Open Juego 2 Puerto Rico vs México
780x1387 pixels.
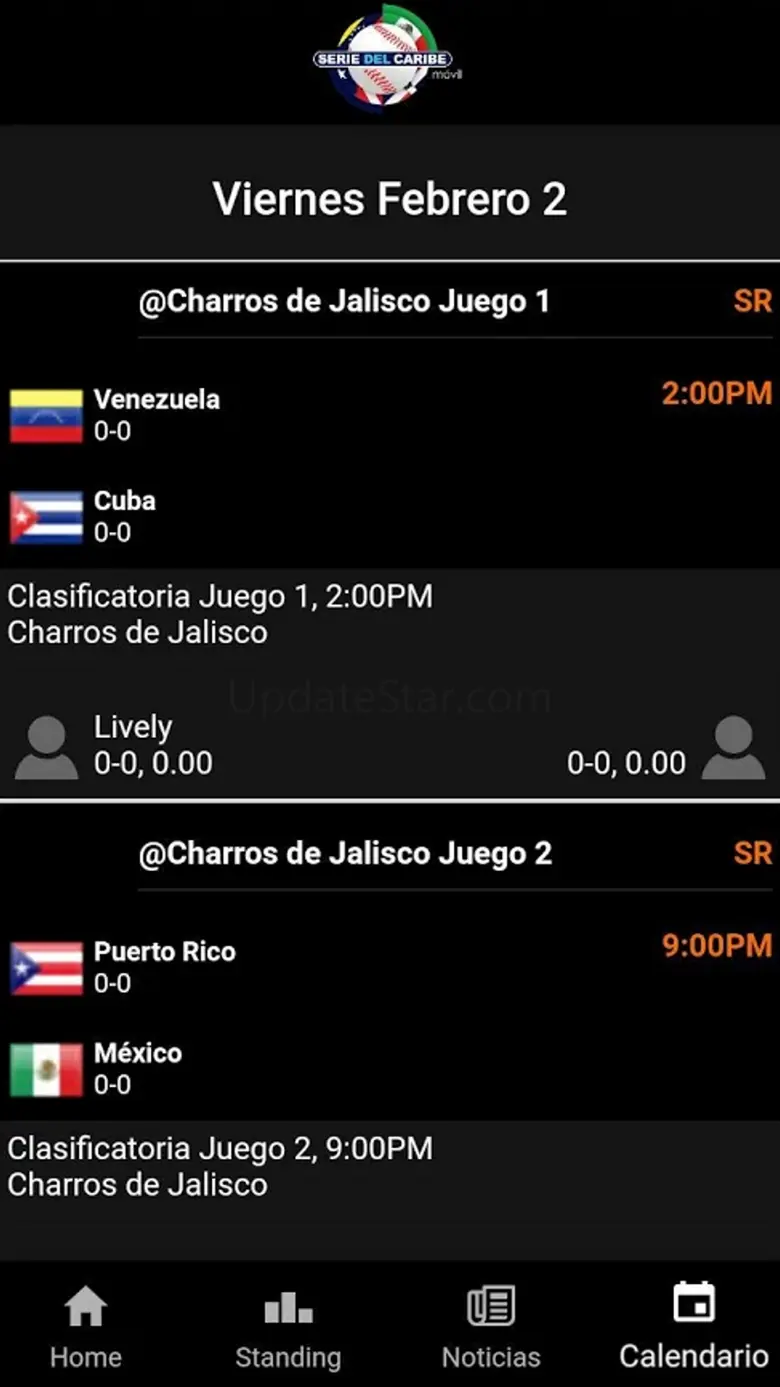pyautogui.click(x=390, y=1017)
